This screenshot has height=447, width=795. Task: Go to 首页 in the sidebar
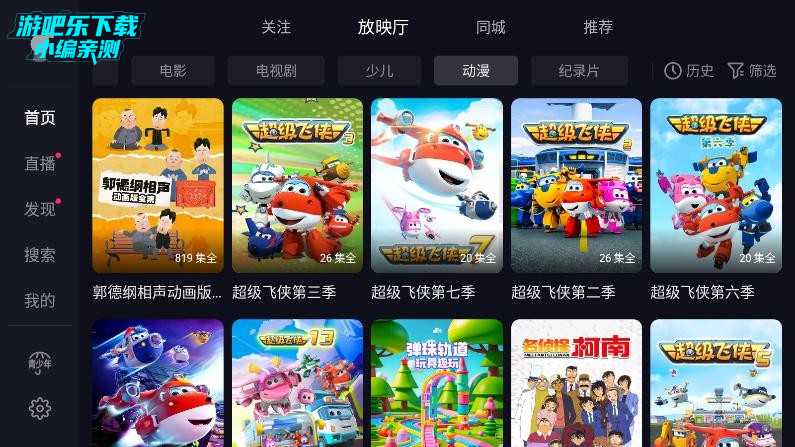pyautogui.click(x=40, y=118)
